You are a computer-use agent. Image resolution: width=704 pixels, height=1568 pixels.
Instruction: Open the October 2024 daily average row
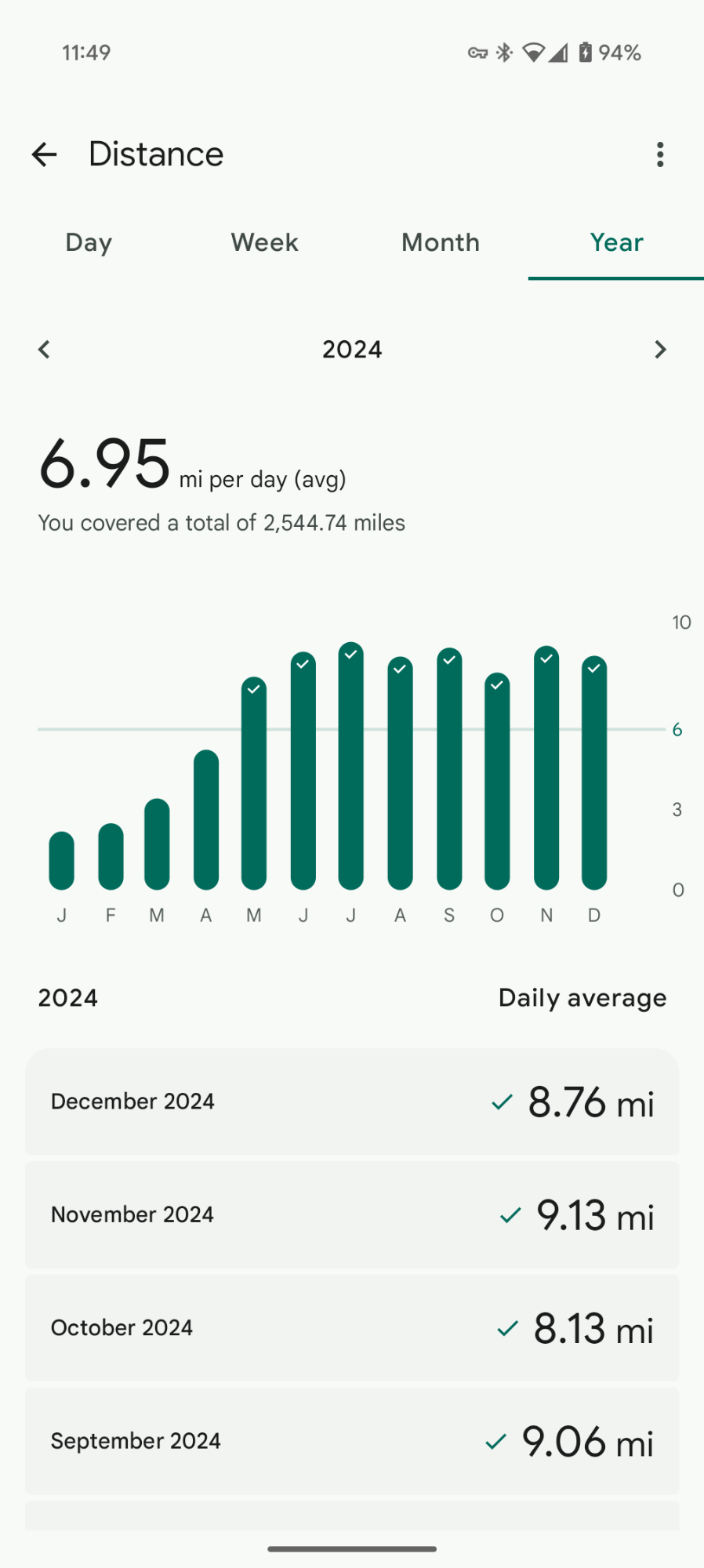[352, 1328]
